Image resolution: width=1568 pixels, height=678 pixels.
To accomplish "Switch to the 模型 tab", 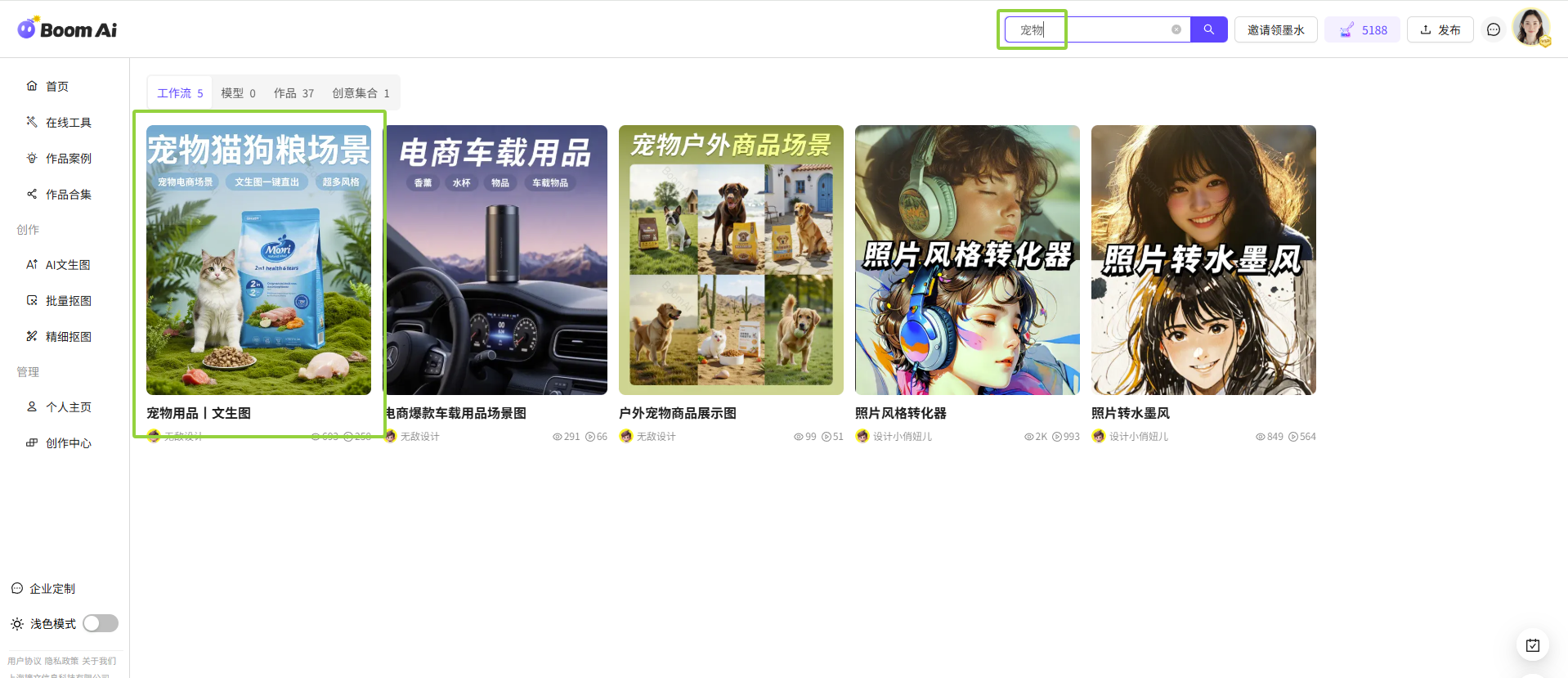I will pyautogui.click(x=238, y=93).
